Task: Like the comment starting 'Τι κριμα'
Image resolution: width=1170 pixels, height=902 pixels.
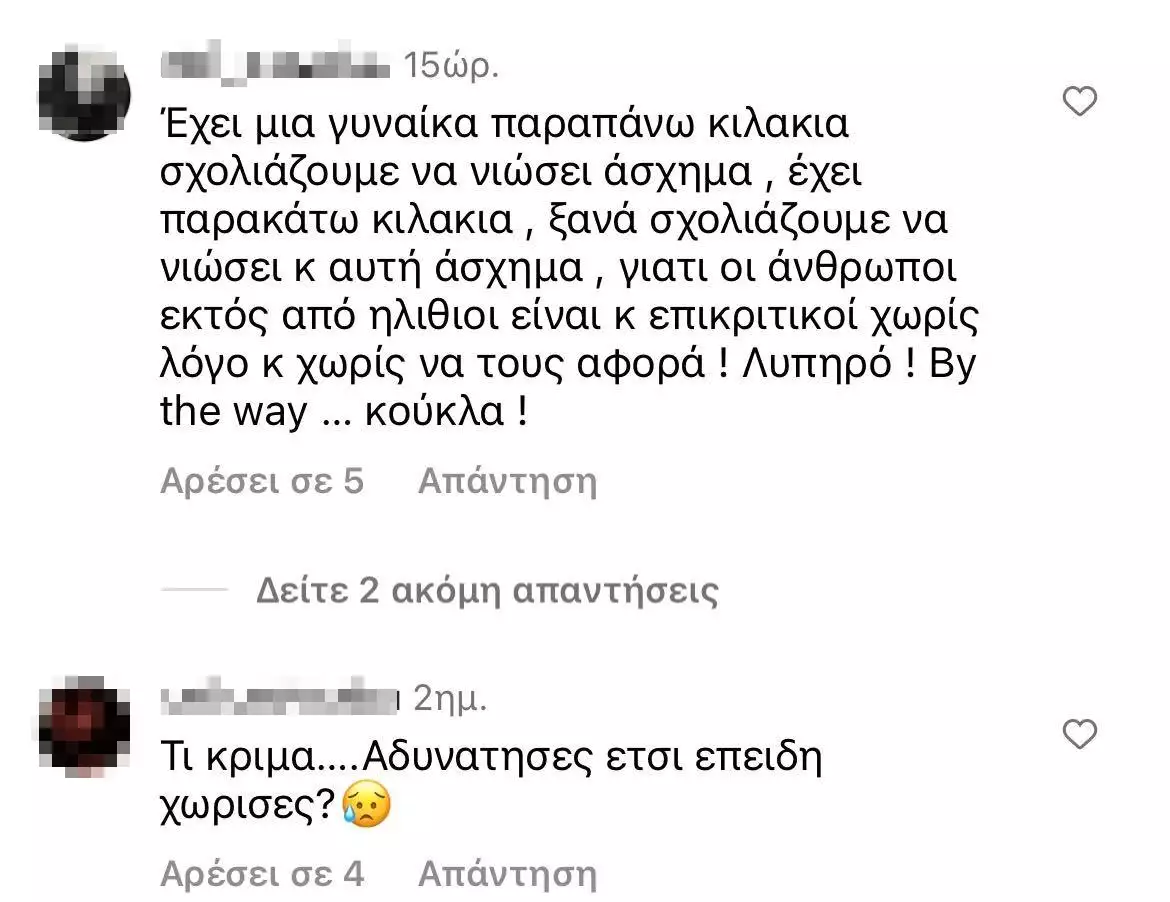Action: 1079,736
